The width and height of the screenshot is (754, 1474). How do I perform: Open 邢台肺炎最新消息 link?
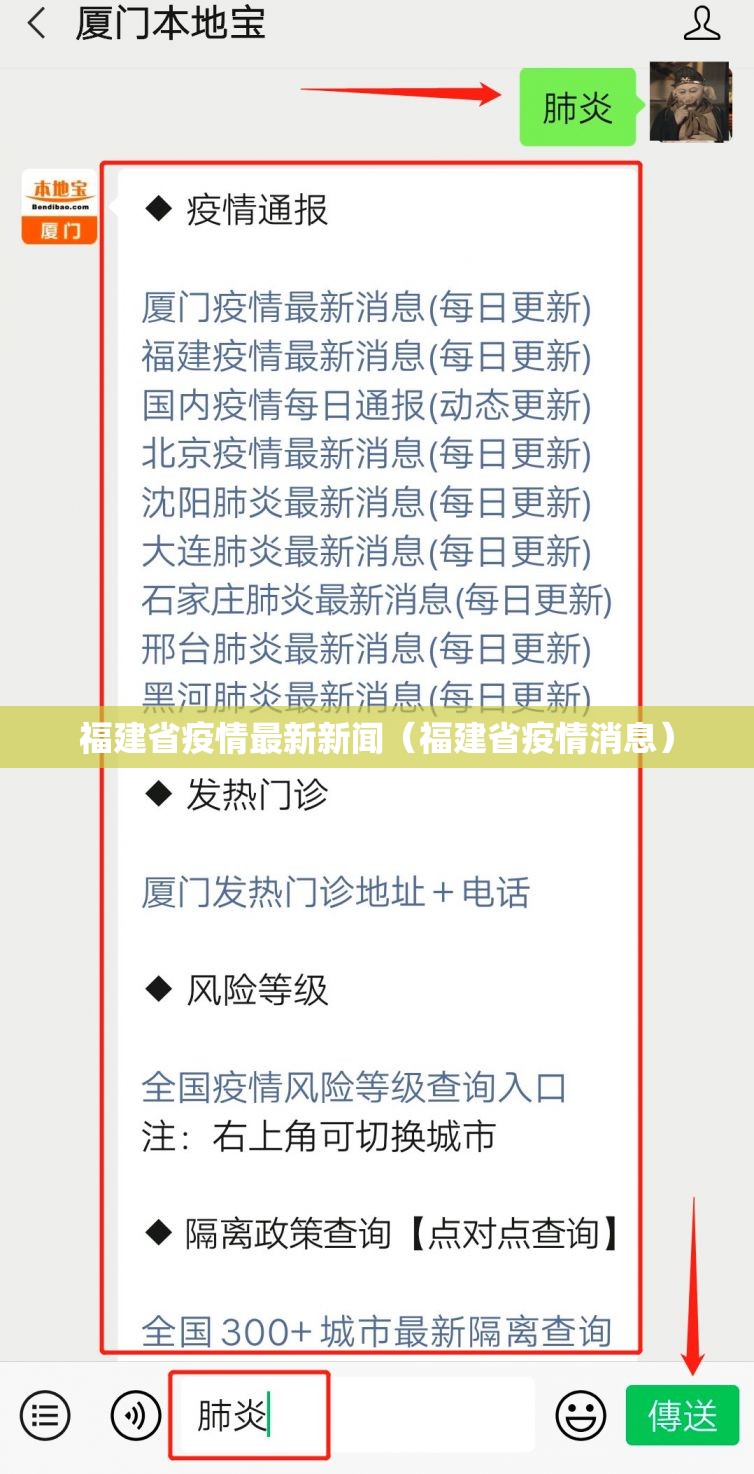coord(366,650)
